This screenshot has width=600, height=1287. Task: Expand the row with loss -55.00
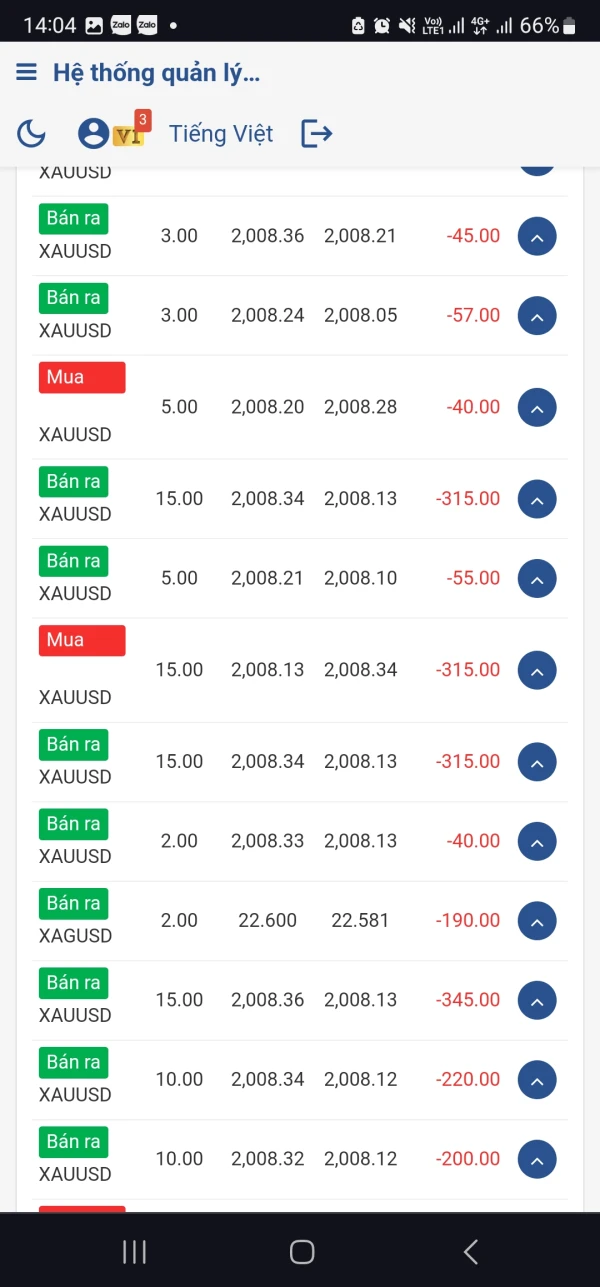click(537, 578)
